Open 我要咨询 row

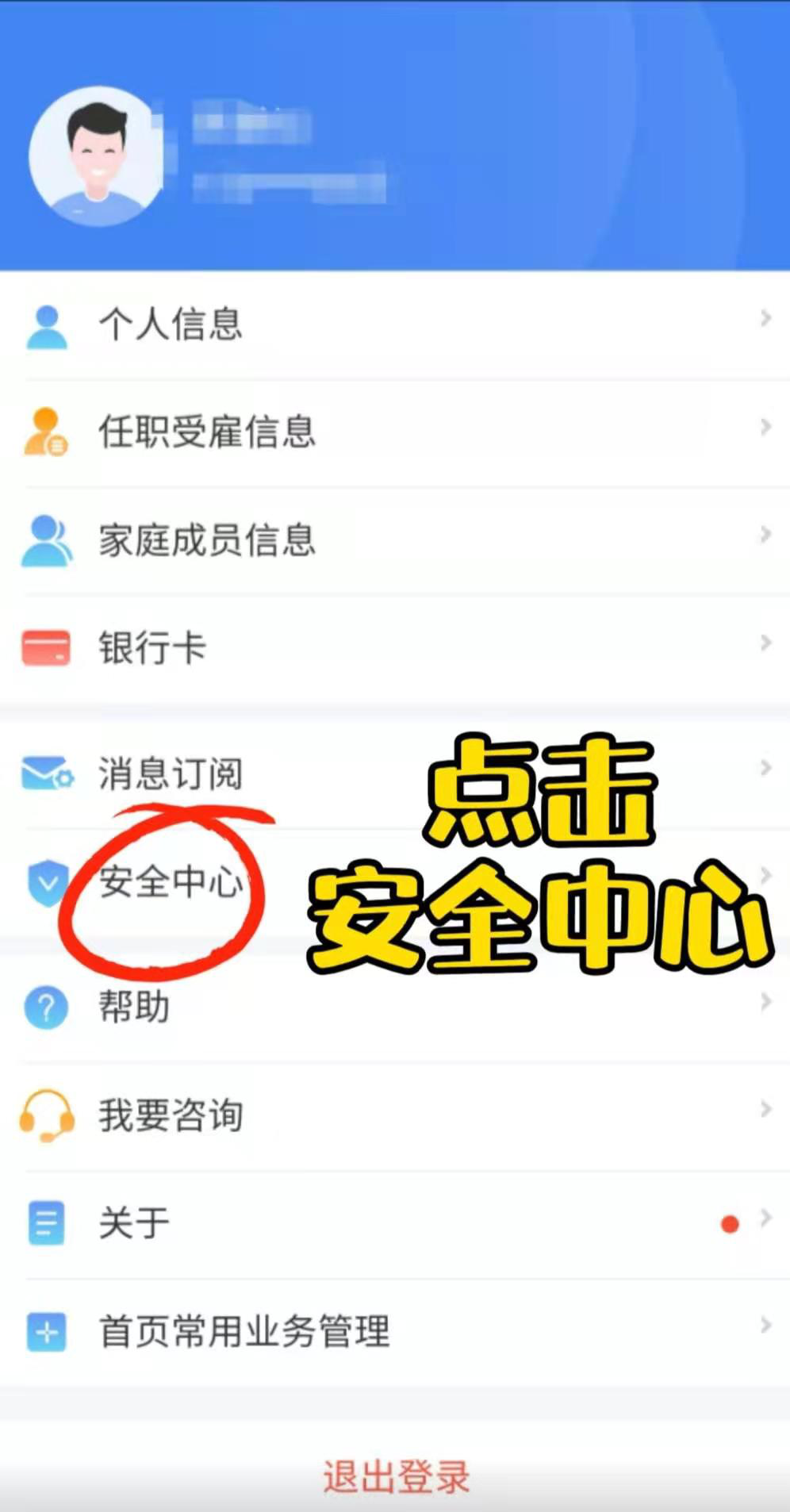(x=395, y=1116)
